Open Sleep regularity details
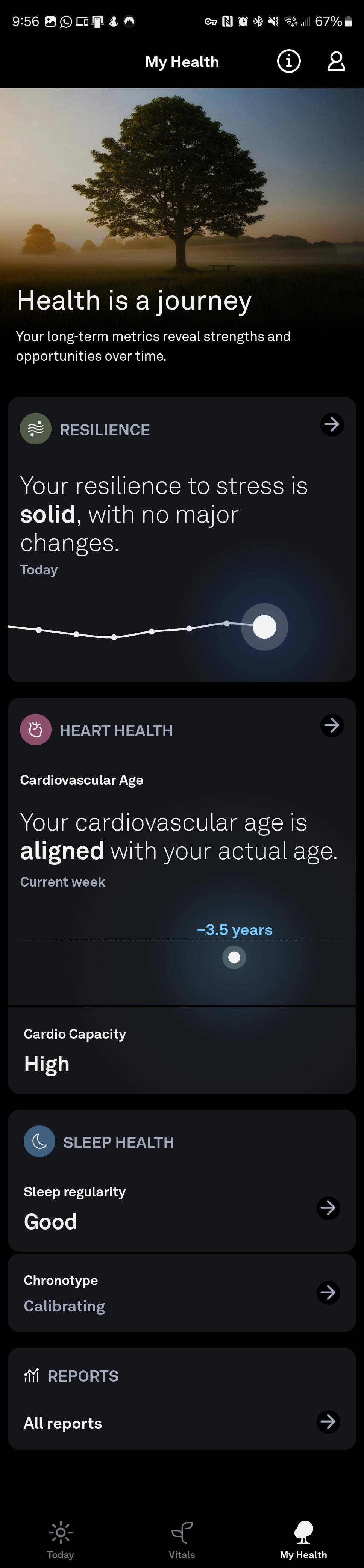364x1568 pixels. (328, 1207)
